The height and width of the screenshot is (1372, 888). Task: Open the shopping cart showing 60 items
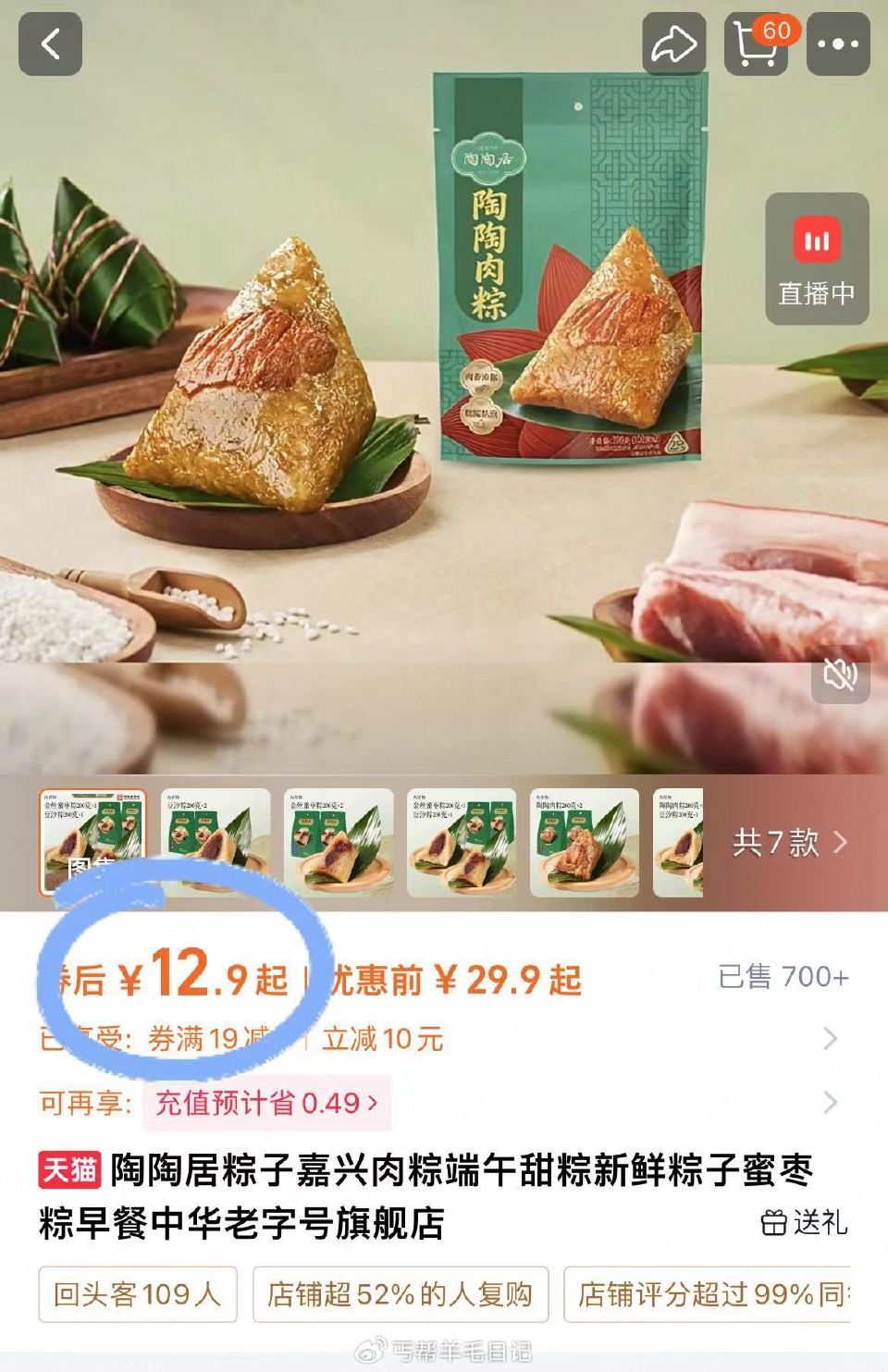tap(758, 41)
